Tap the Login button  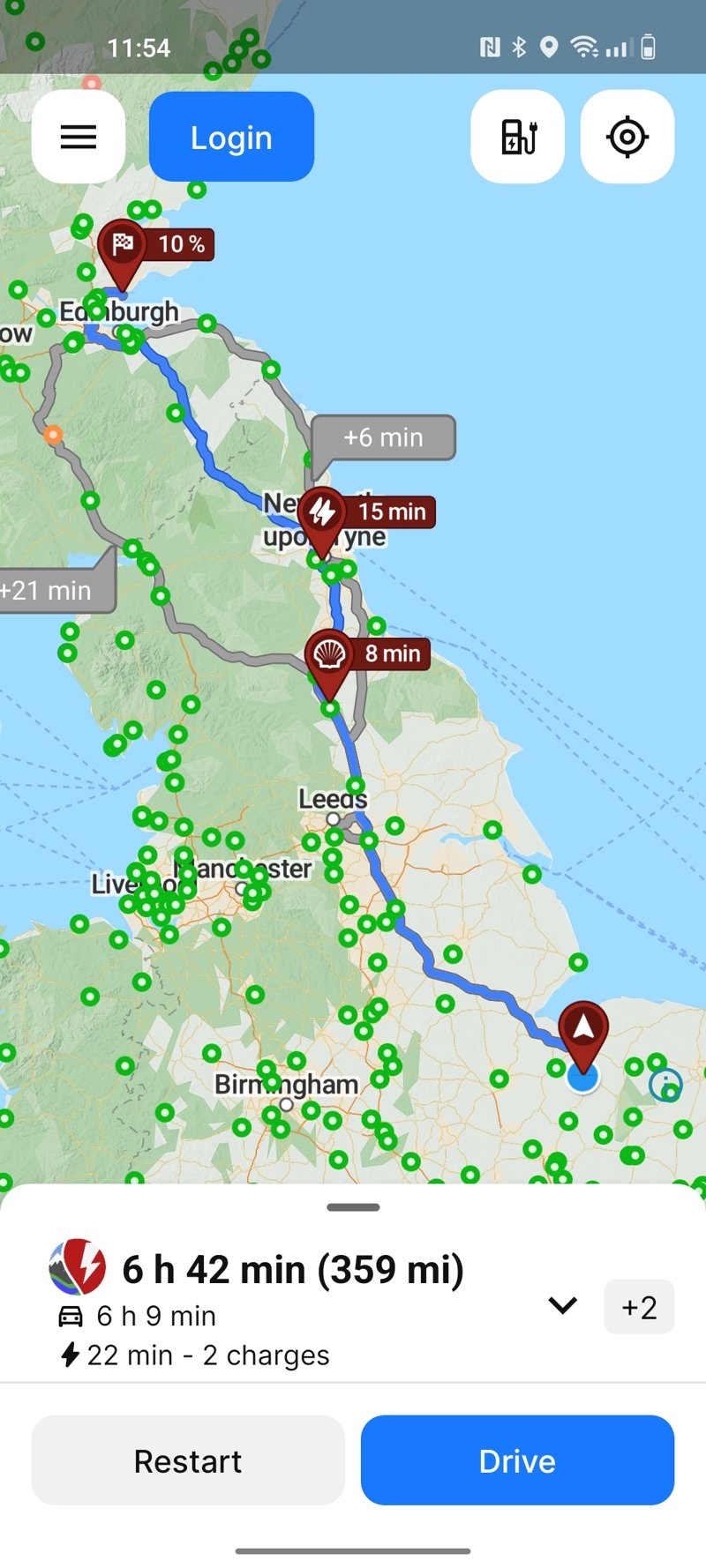click(x=231, y=137)
